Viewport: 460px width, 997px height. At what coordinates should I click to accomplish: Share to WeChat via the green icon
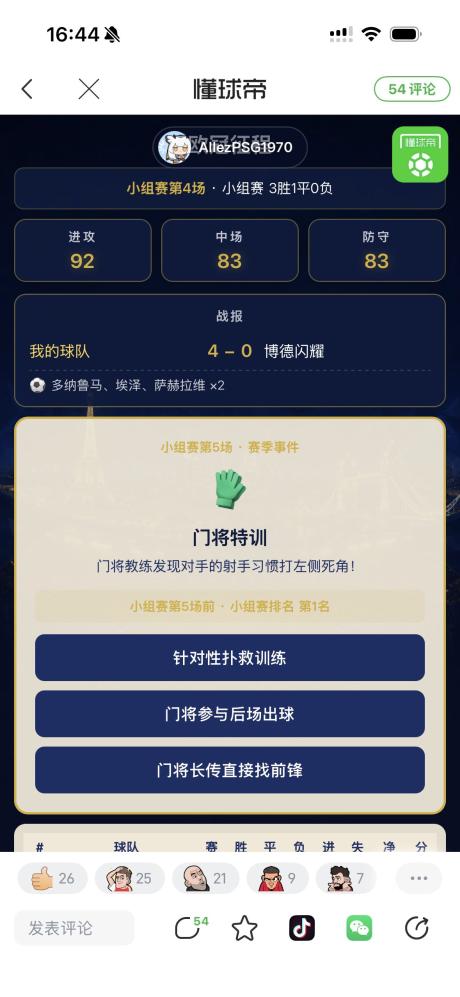[x=359, y=928]
